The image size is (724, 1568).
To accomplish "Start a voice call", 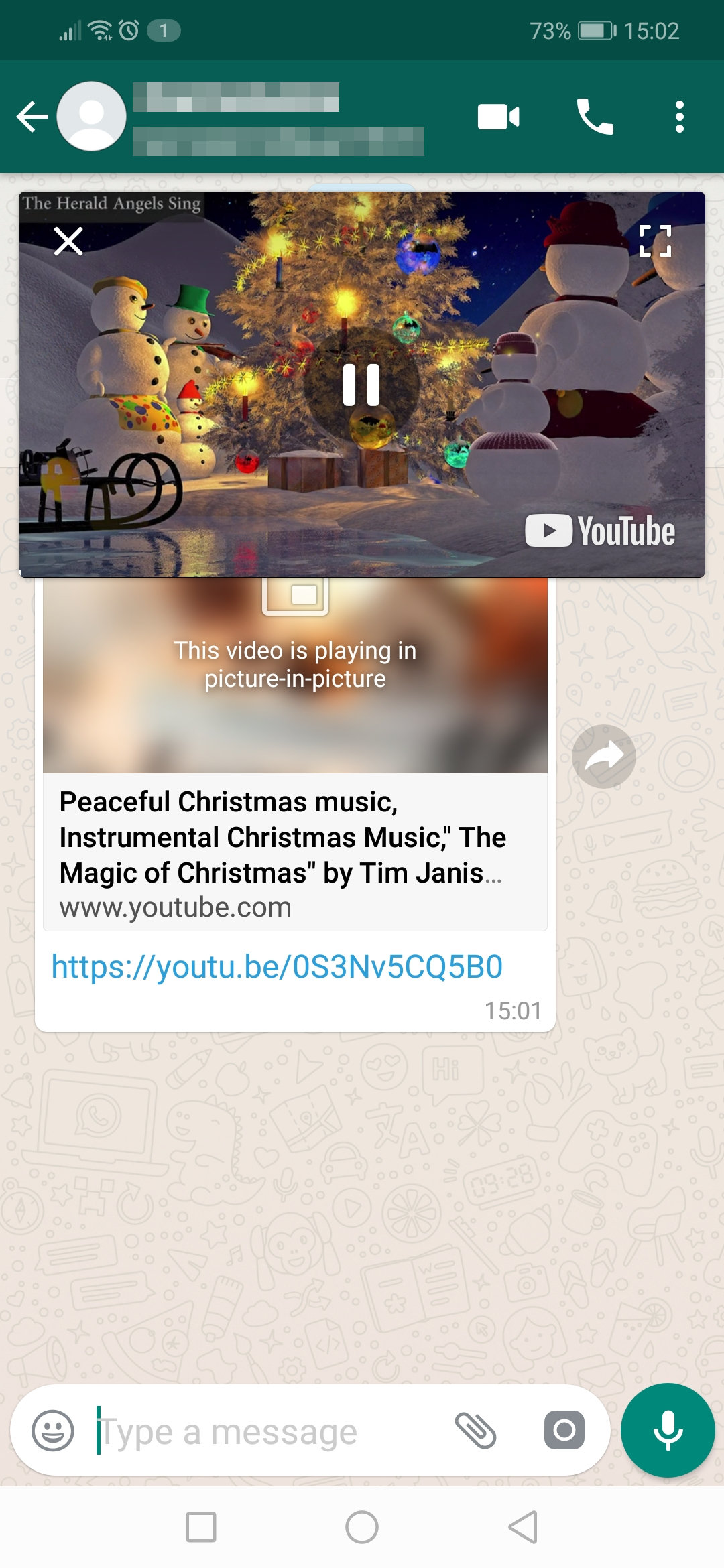I will (x=595, y=117).
